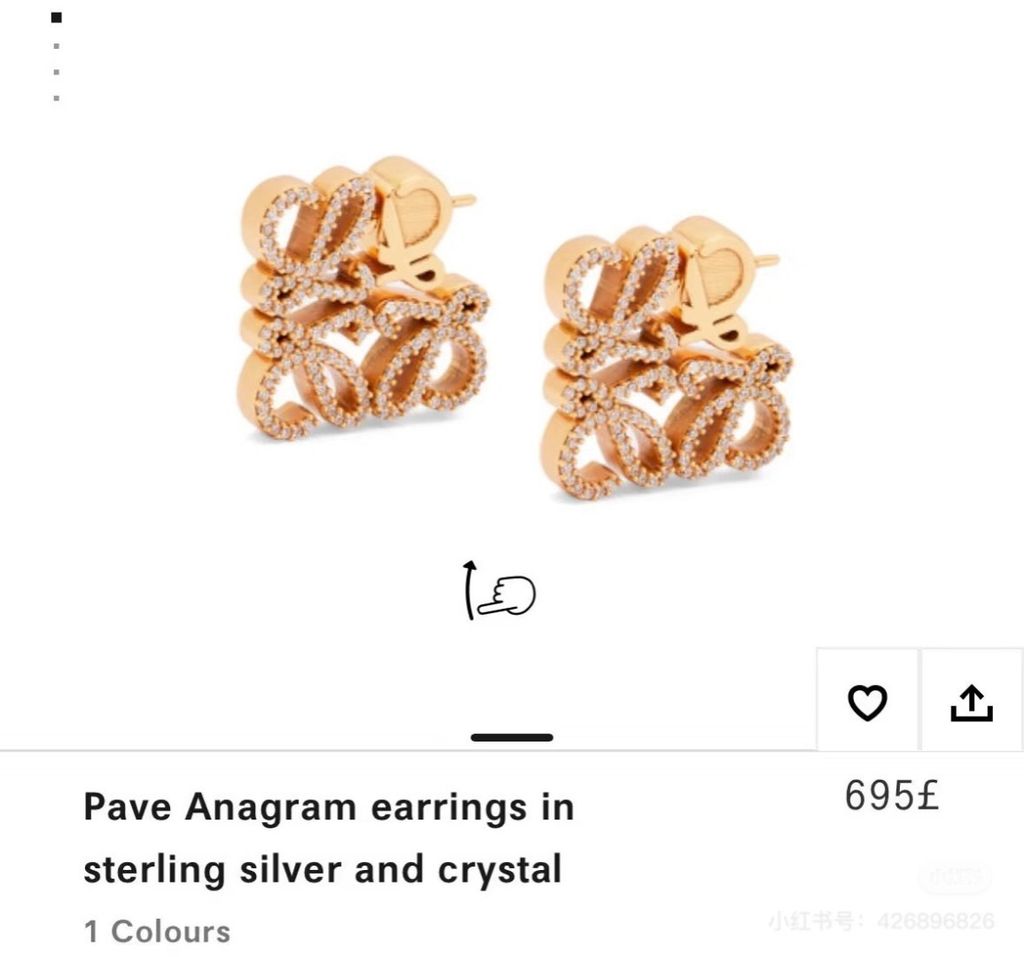Open the earrings product image
The width and height of the screenshot is (1024, 957).
point(510,330)
